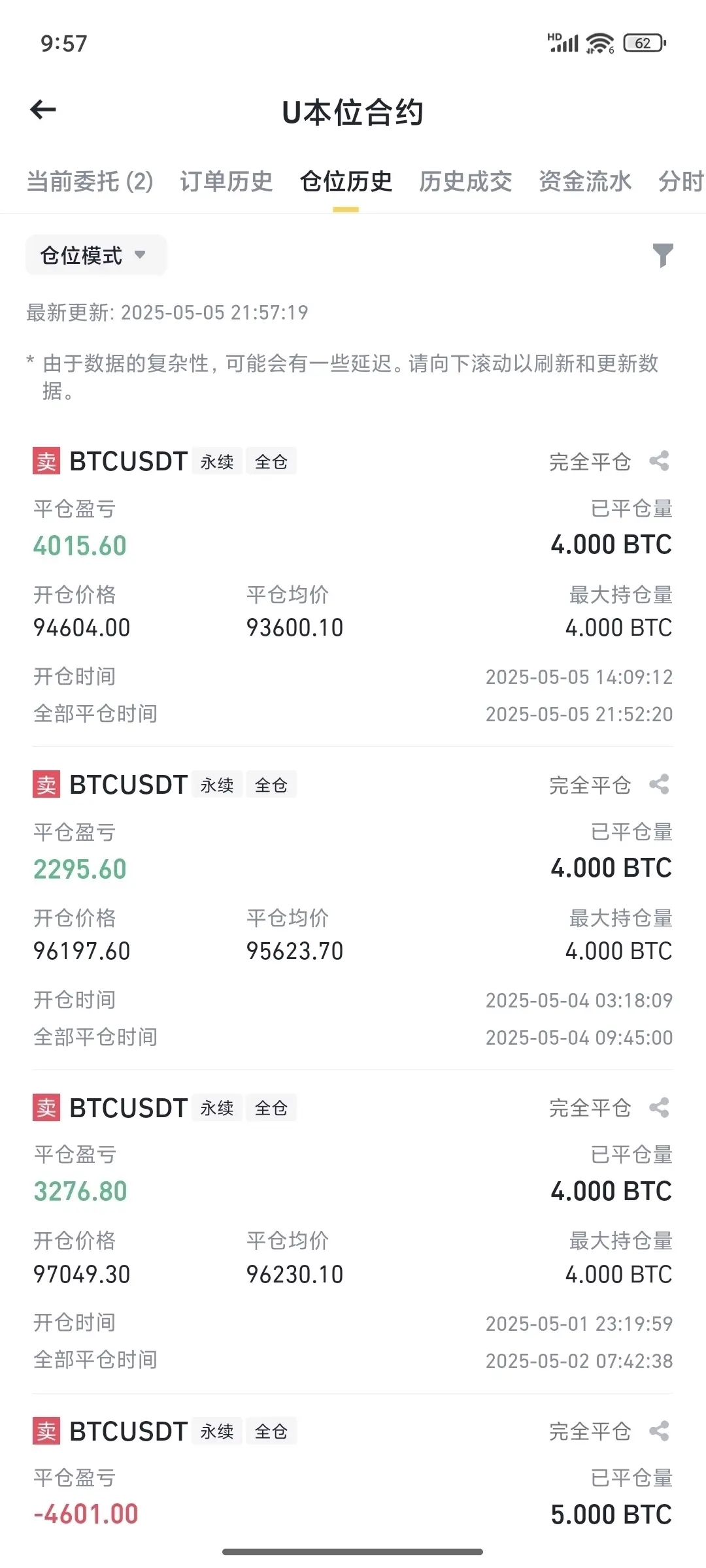
Task: Go back using the top-left arrow
Action: point(43,110)
